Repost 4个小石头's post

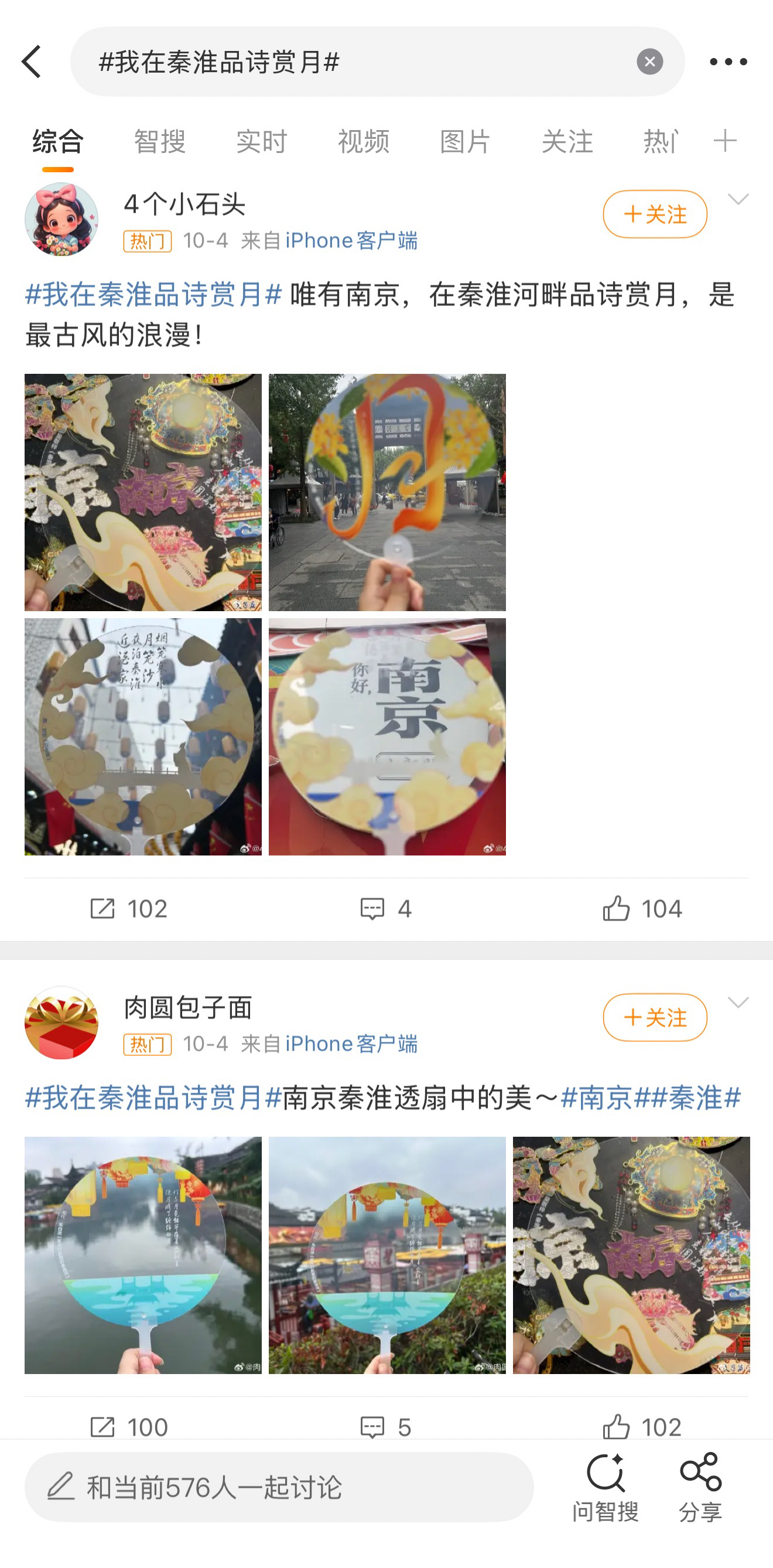tap(129, 909)
